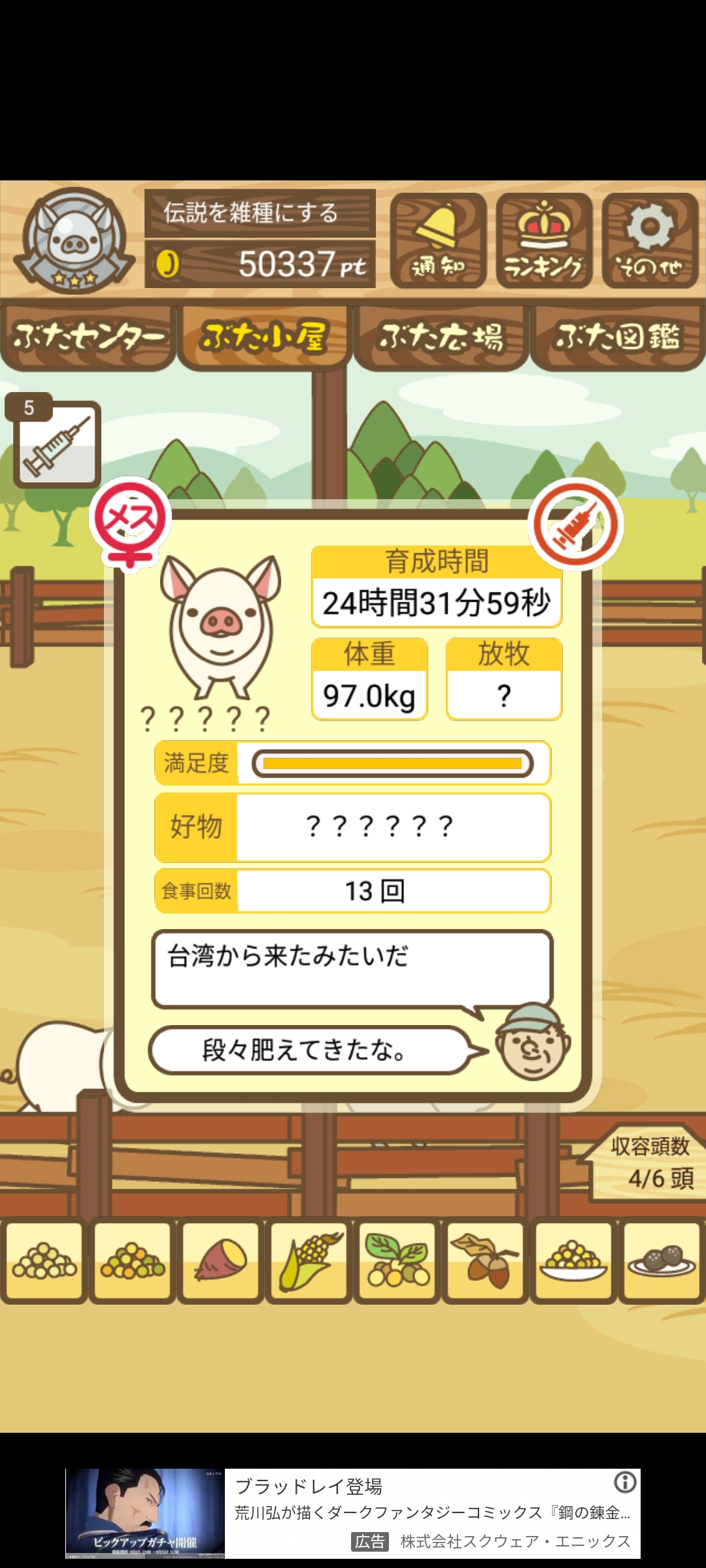Switch to the ぶた広場 tab
Image resolution: width=706 pixels, height=1568 pixels.
tap(441, 337)
